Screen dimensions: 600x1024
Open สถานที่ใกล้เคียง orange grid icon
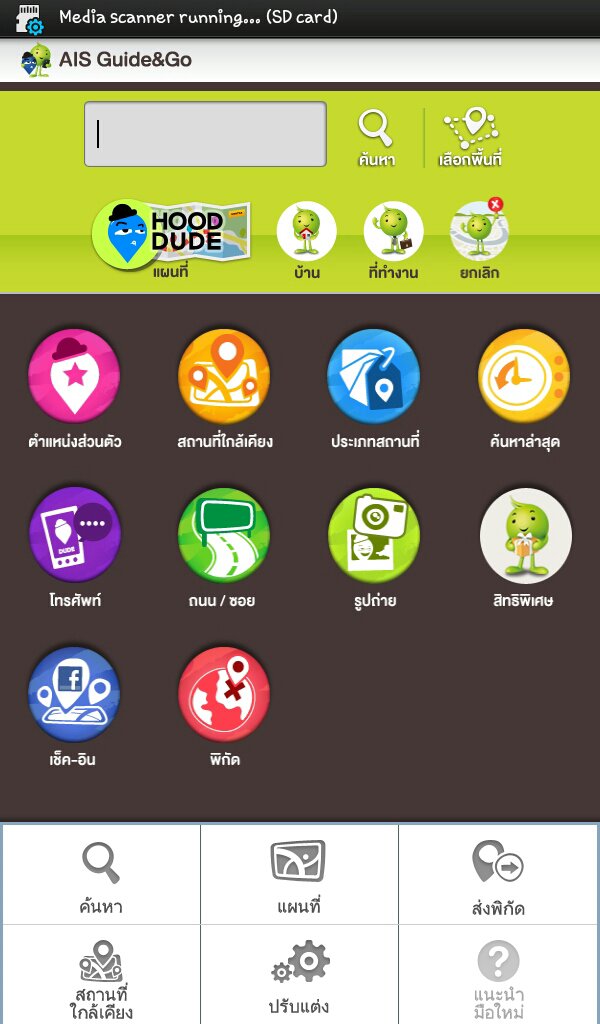[x=224, y=385]
